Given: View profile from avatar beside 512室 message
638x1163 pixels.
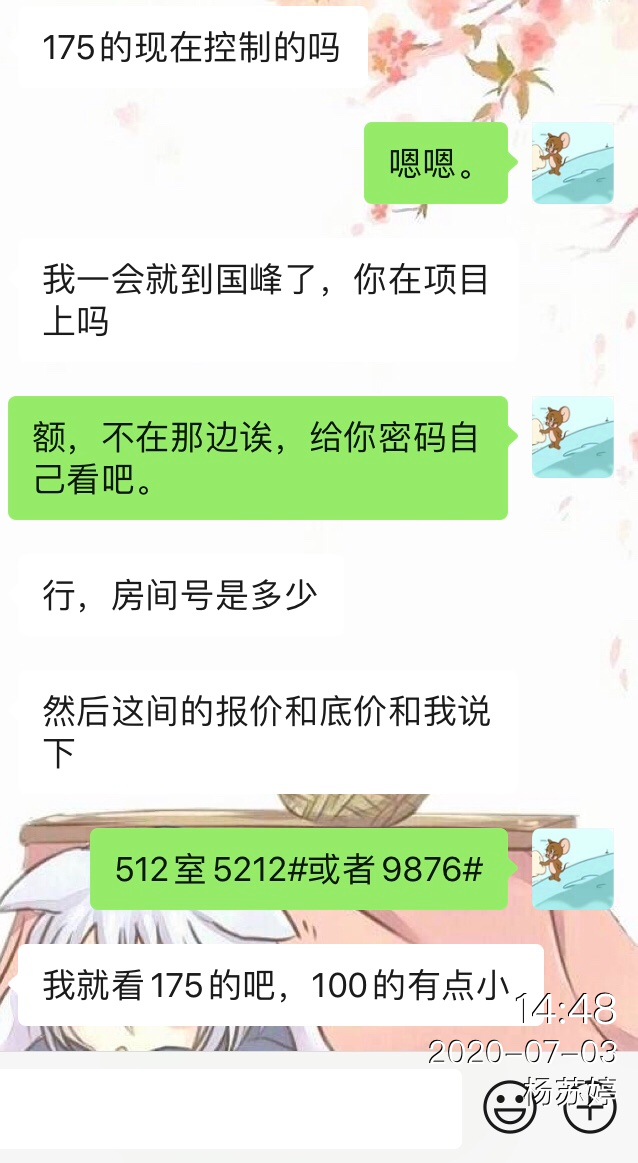Looking at the screenshot, I should click(572, 868).
